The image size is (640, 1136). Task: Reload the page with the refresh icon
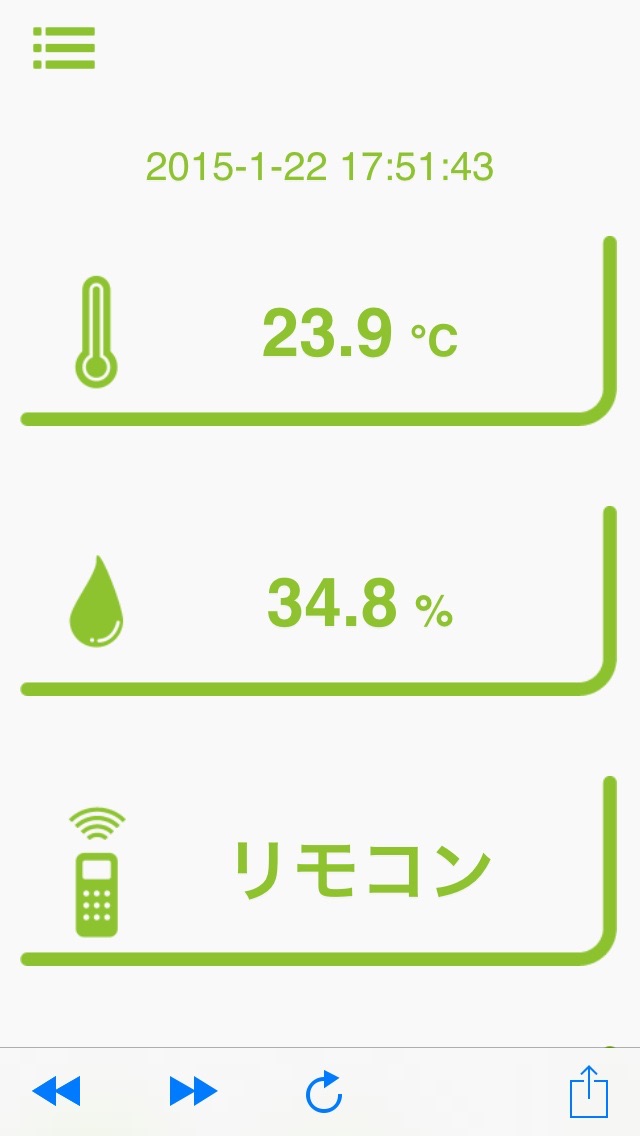click(324, 1092)
